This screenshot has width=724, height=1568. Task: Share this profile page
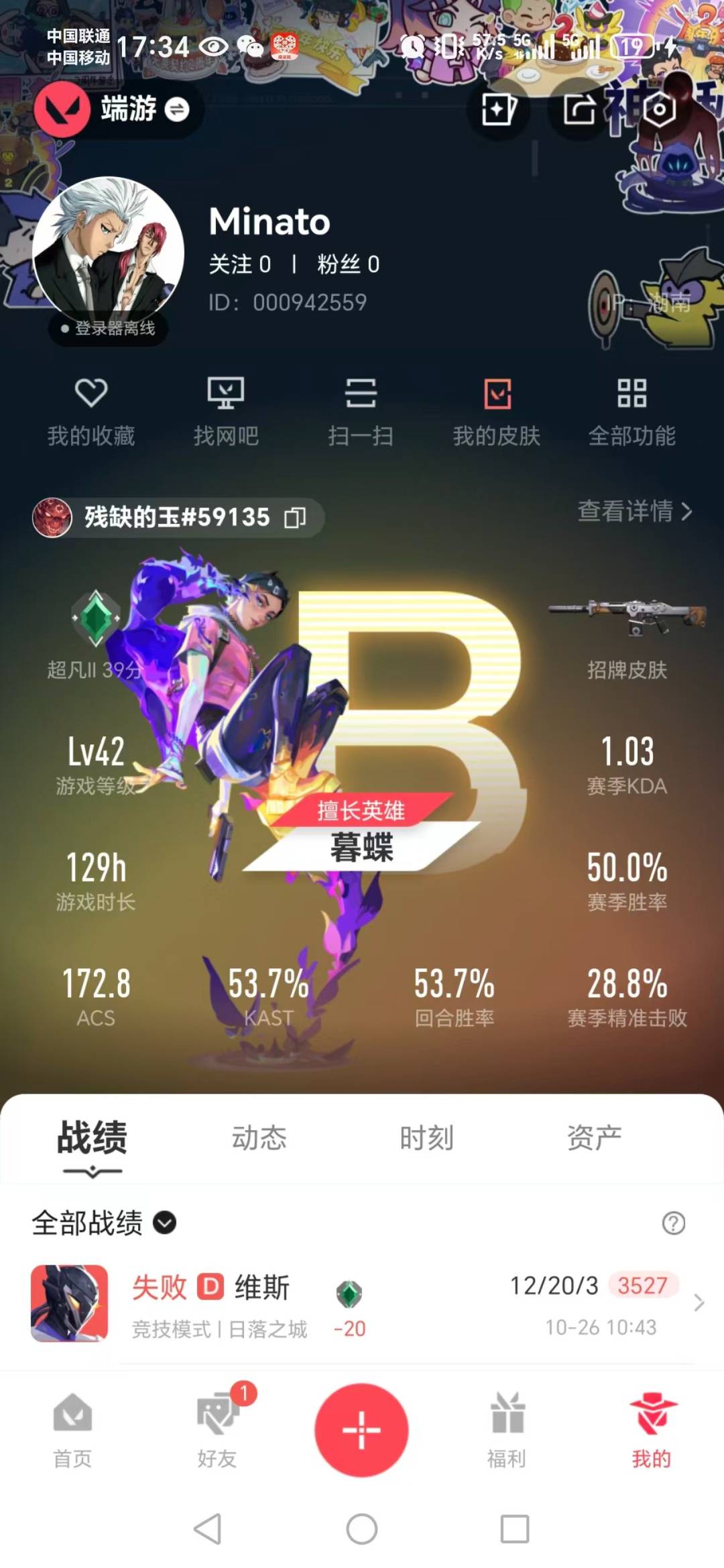tap(579, 109)
